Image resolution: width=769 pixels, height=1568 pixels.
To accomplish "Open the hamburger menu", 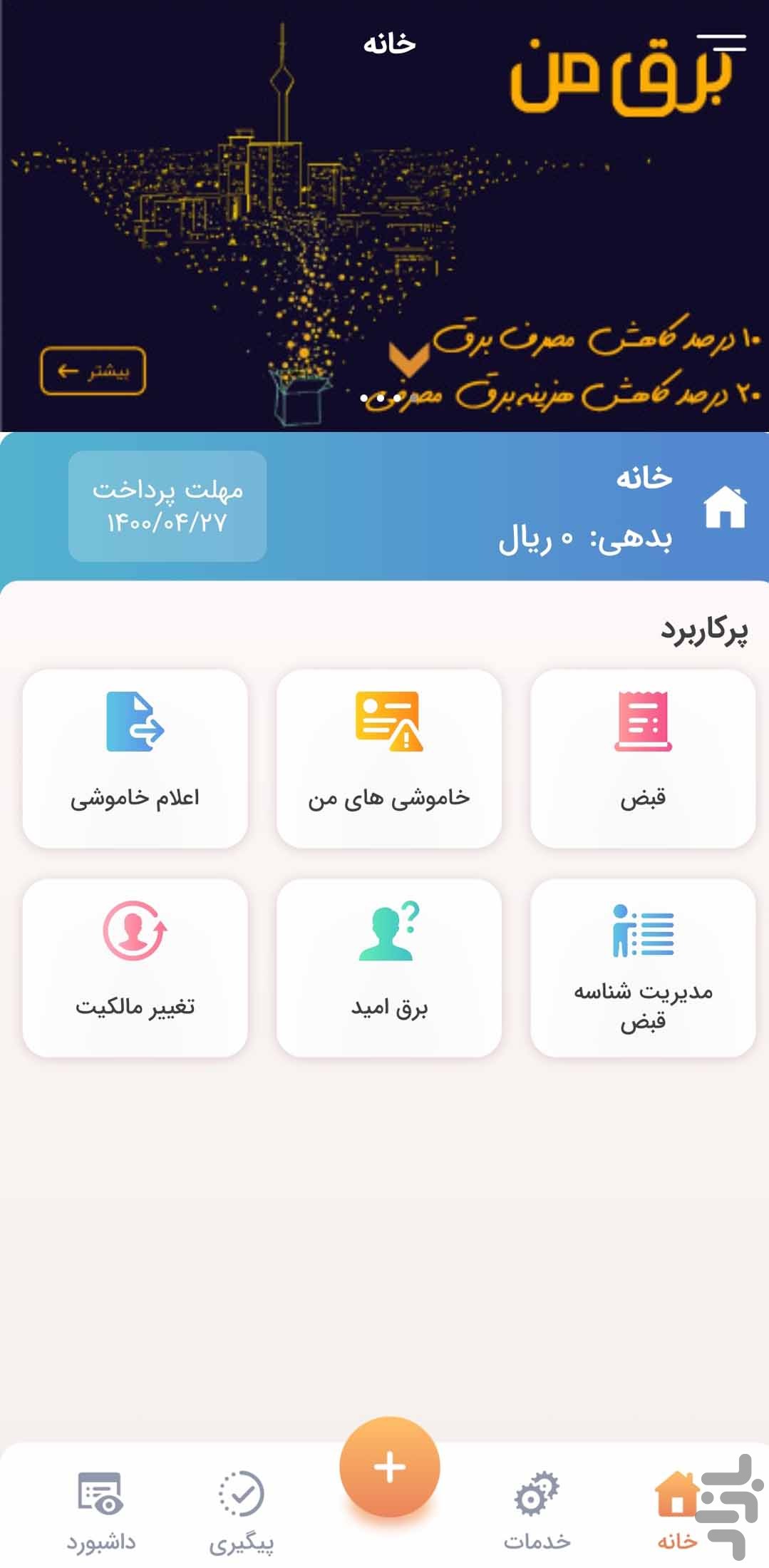I will point(721,43).
